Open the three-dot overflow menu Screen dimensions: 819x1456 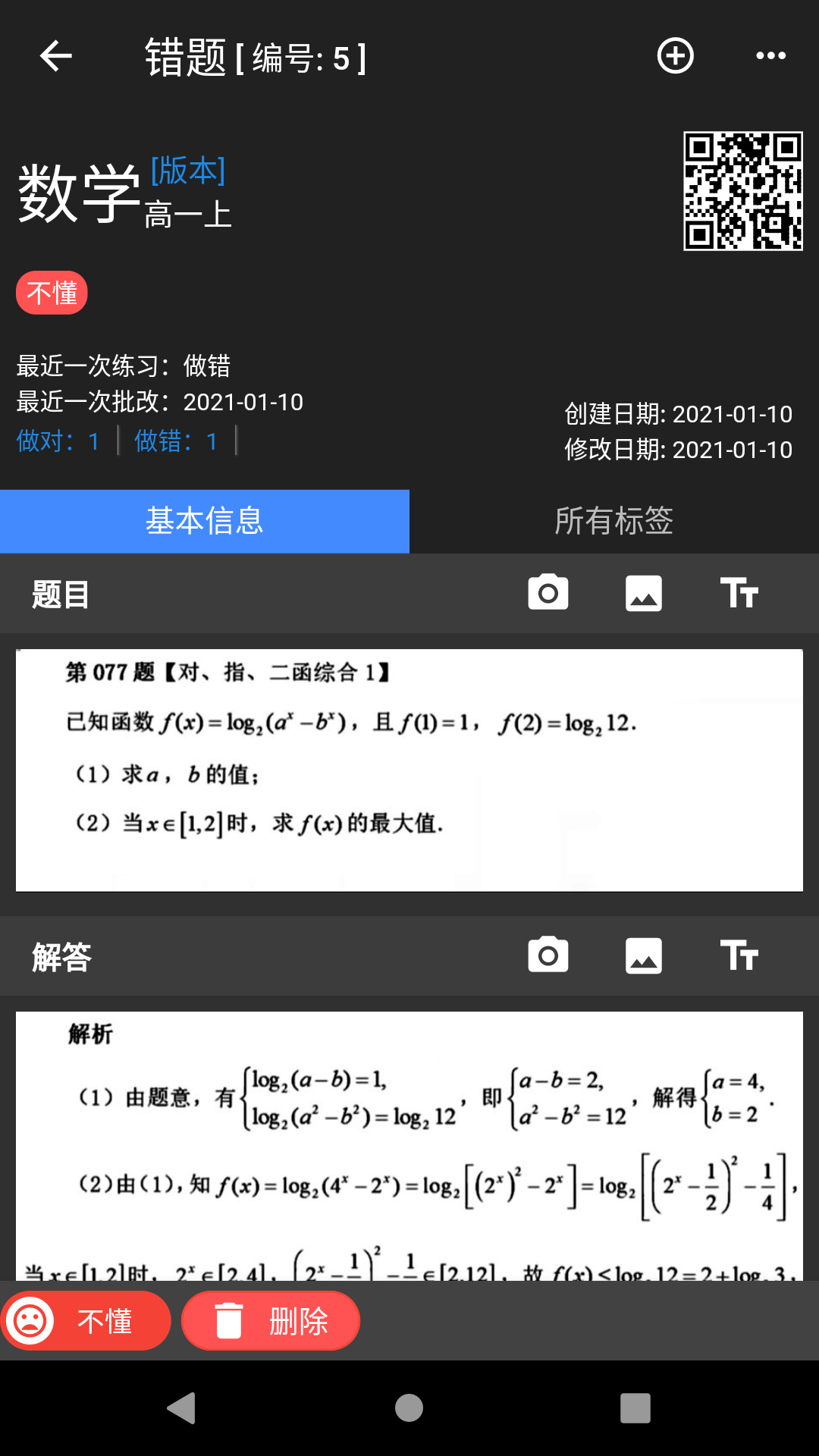click(x=770, y=56)
